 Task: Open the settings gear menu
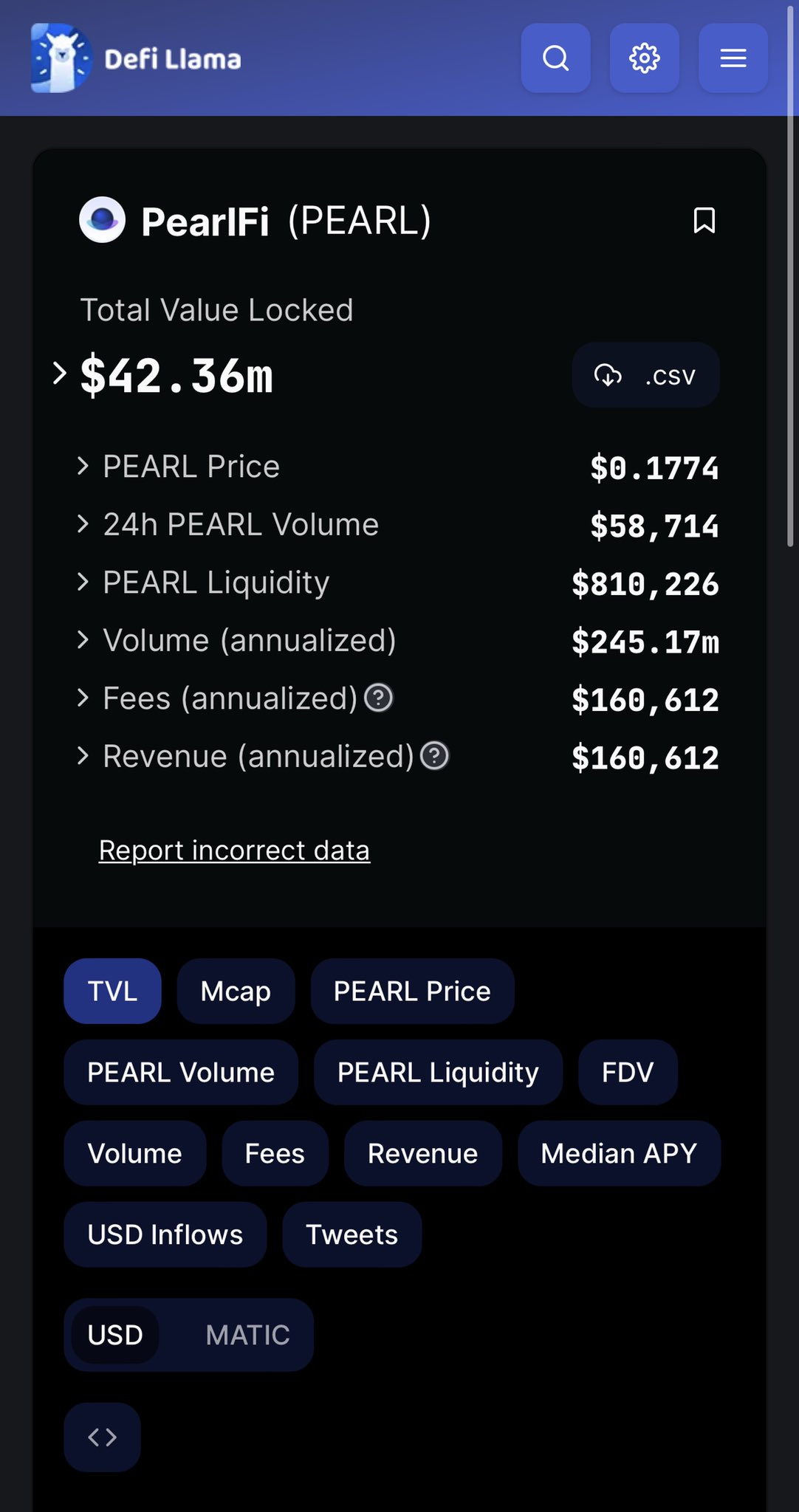pyautogui.click(x=644, y=58)
